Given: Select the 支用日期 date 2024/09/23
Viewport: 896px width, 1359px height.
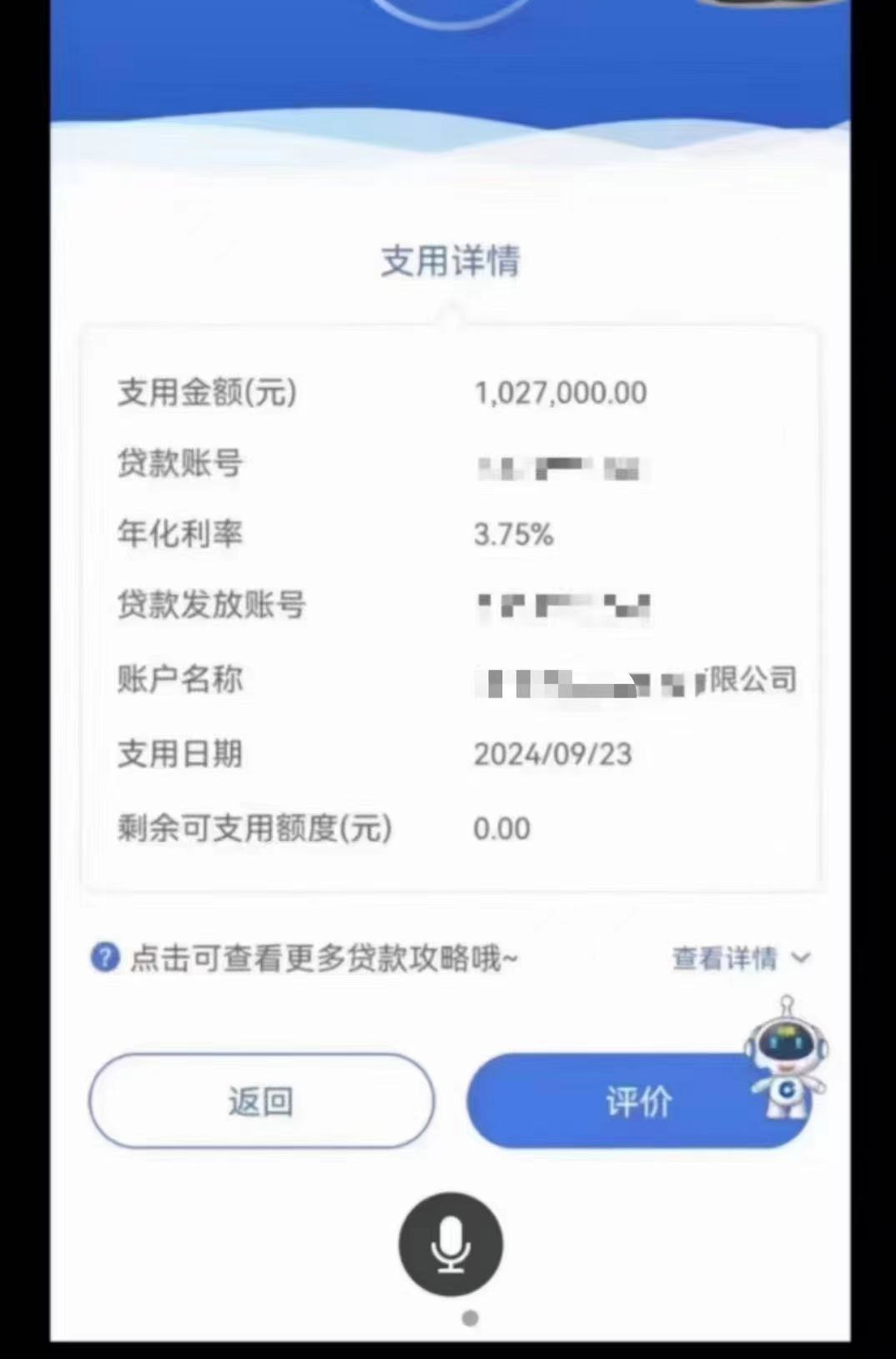Looking at the screenshot, I should [x=553, y=755].
